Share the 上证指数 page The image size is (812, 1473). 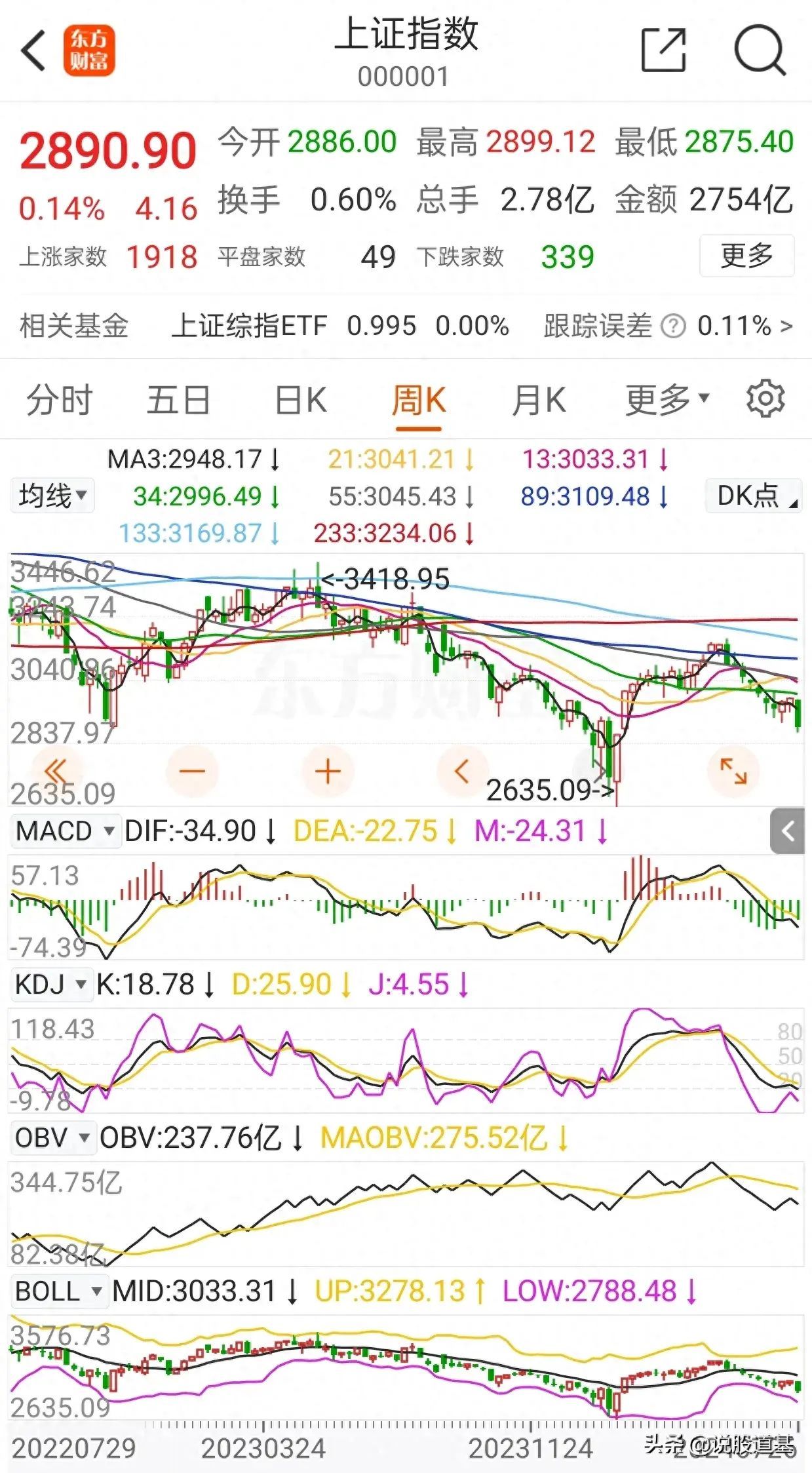663,50
